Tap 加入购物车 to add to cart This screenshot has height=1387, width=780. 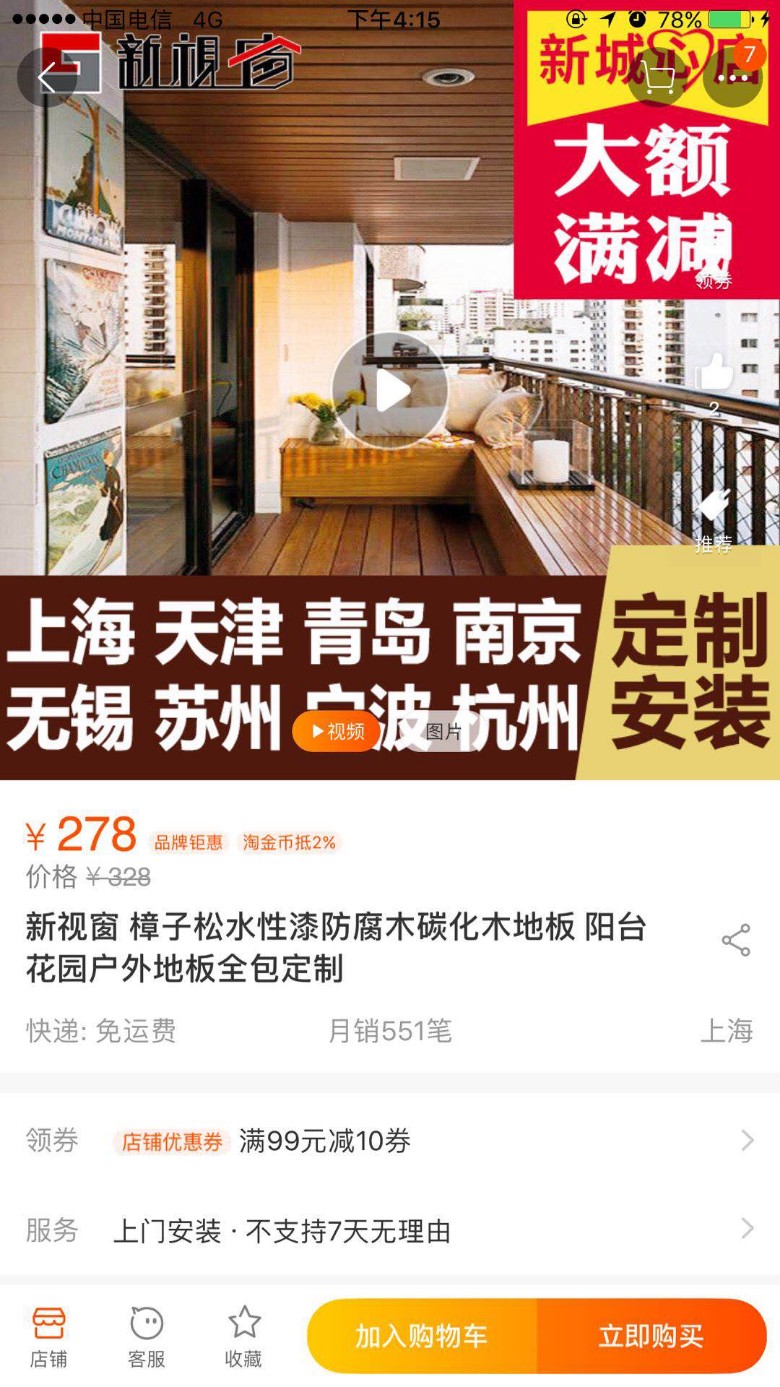tap(421, 1336)
